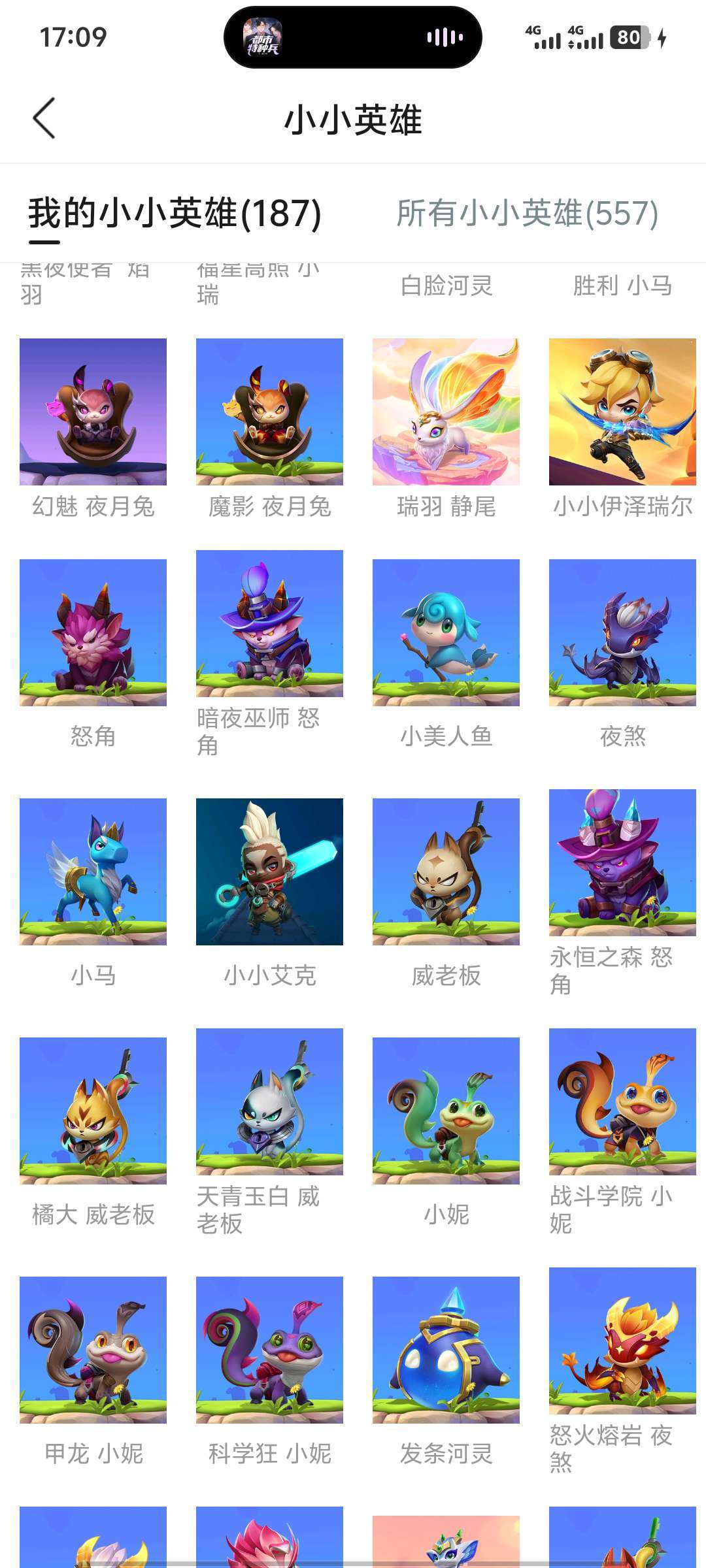The height and width of the screenshot is (1568, 706).
Task: Select the 怒角 little legend
Action: pyautogui.click(x=93, y=632)
